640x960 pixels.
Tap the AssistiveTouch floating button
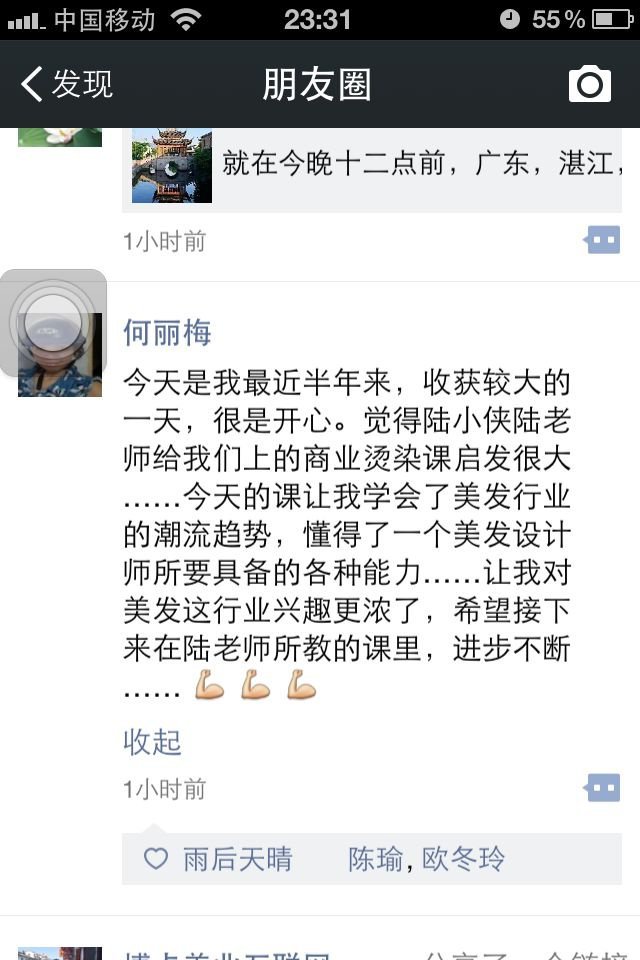(x=53, y=323)
